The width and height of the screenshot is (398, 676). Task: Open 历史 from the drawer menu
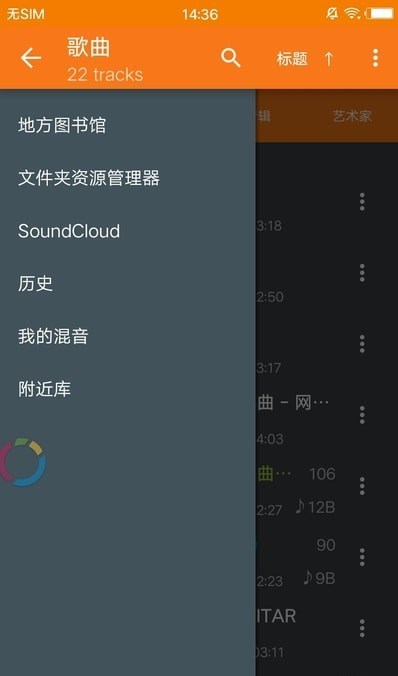[x=35, y=284]
